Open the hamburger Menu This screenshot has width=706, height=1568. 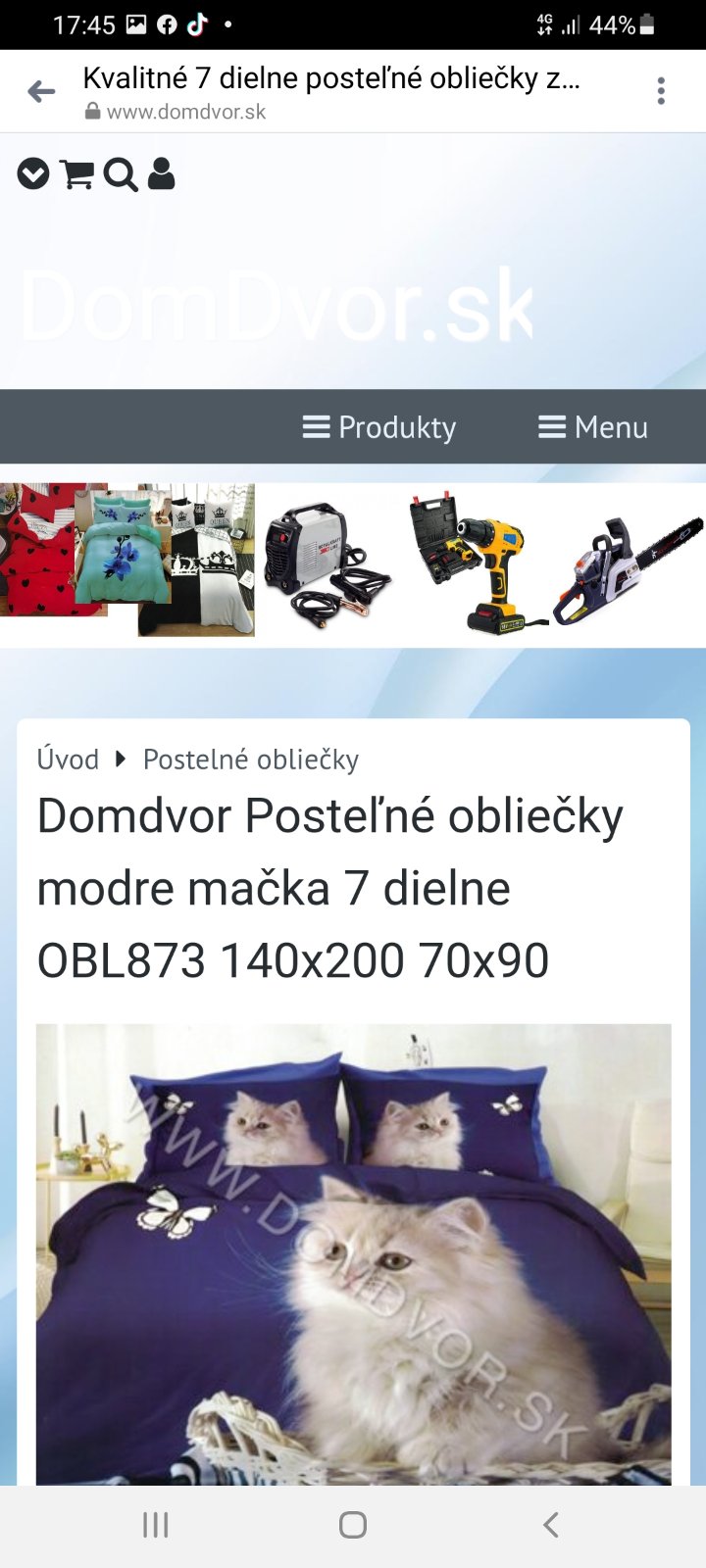click(x=593, y=427)
